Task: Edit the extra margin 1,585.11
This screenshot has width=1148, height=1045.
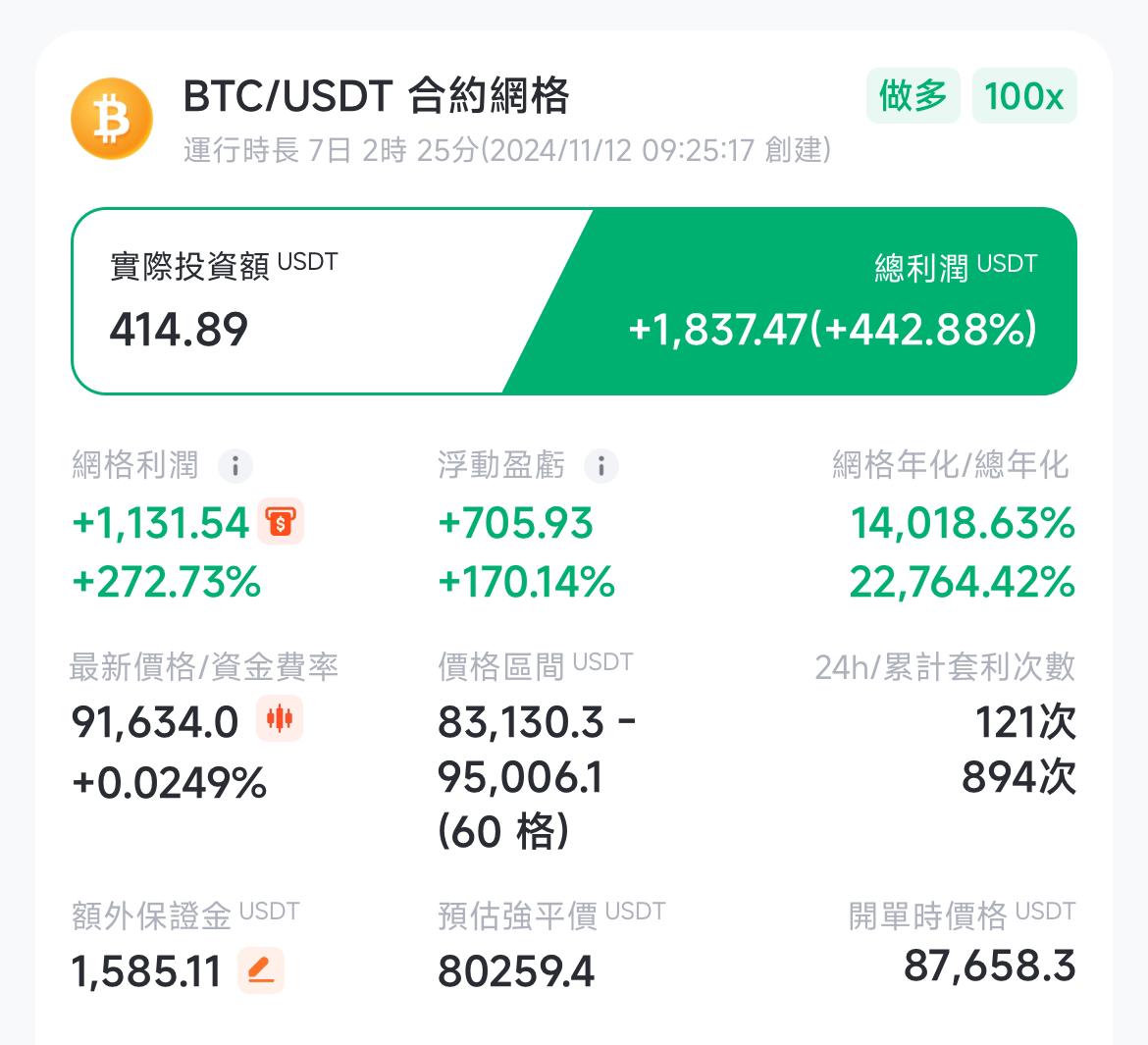Action: pyautogui.click(x=261, y=971)
